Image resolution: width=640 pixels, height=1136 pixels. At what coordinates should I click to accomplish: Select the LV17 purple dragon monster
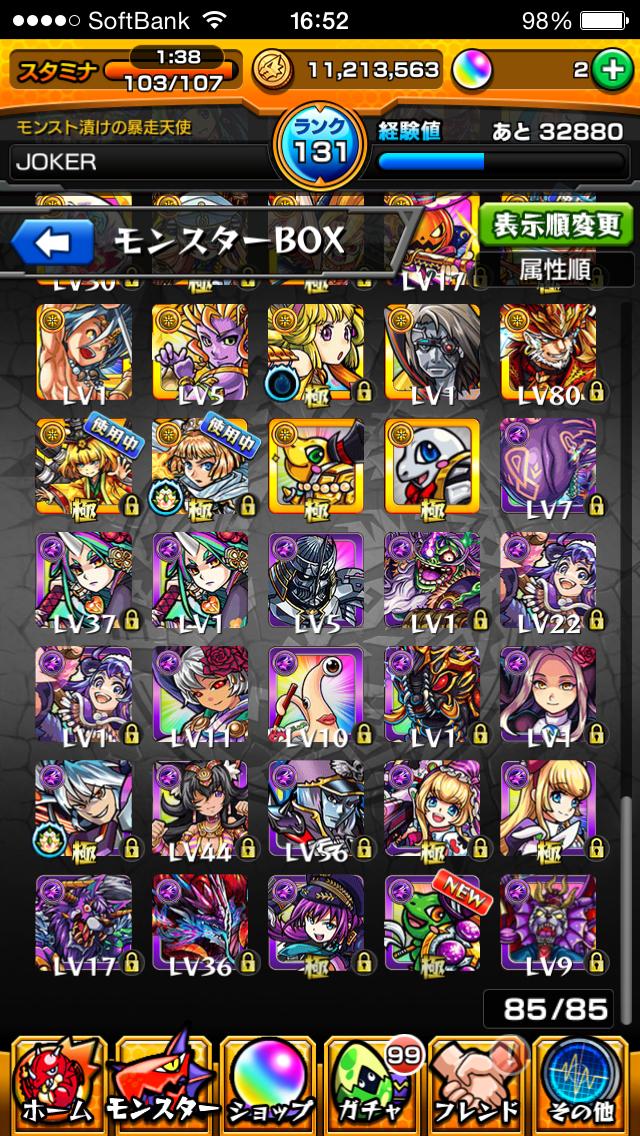(84, 923)
